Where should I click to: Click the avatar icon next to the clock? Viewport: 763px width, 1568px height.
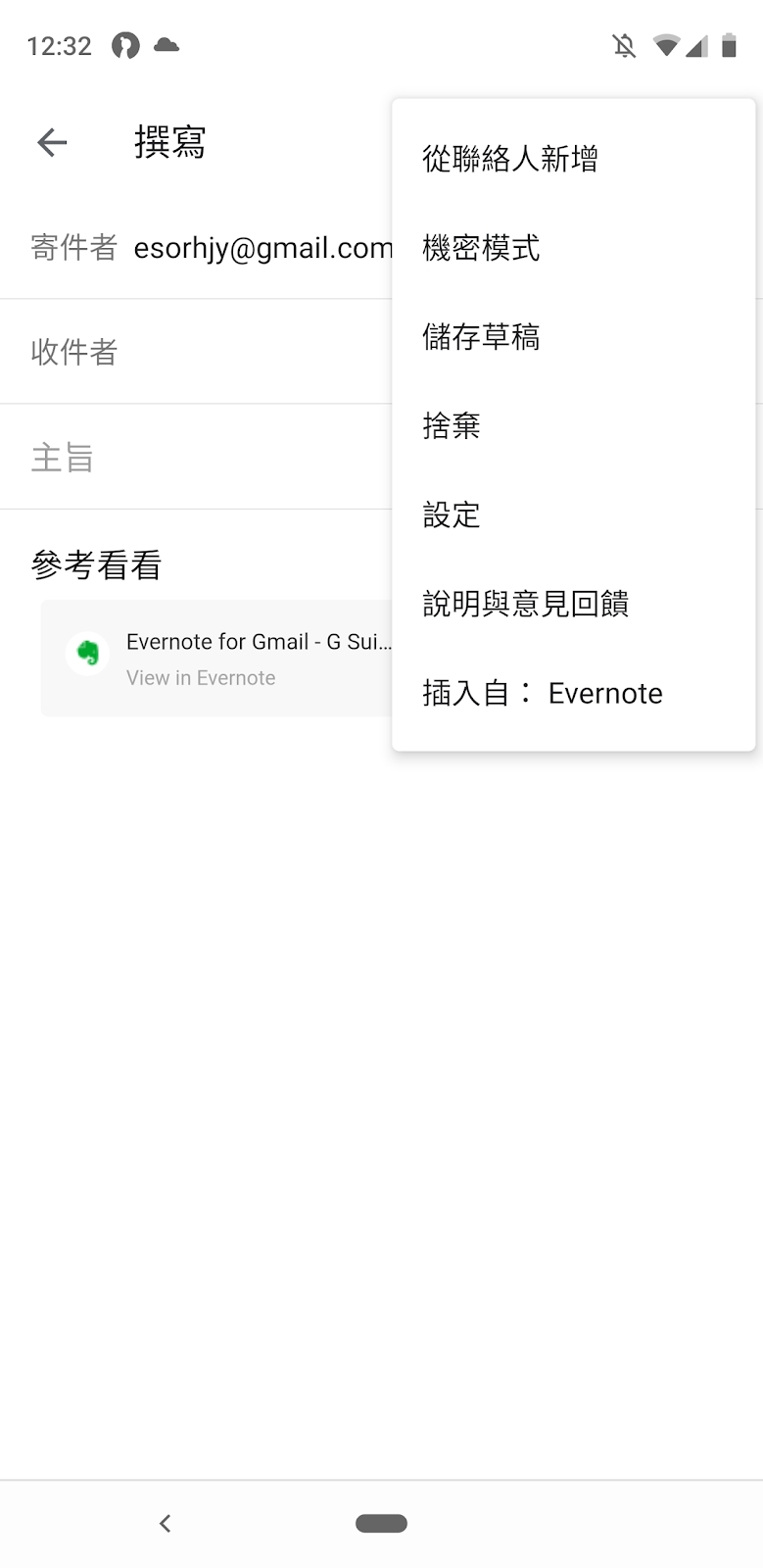(x=125, y=45)
